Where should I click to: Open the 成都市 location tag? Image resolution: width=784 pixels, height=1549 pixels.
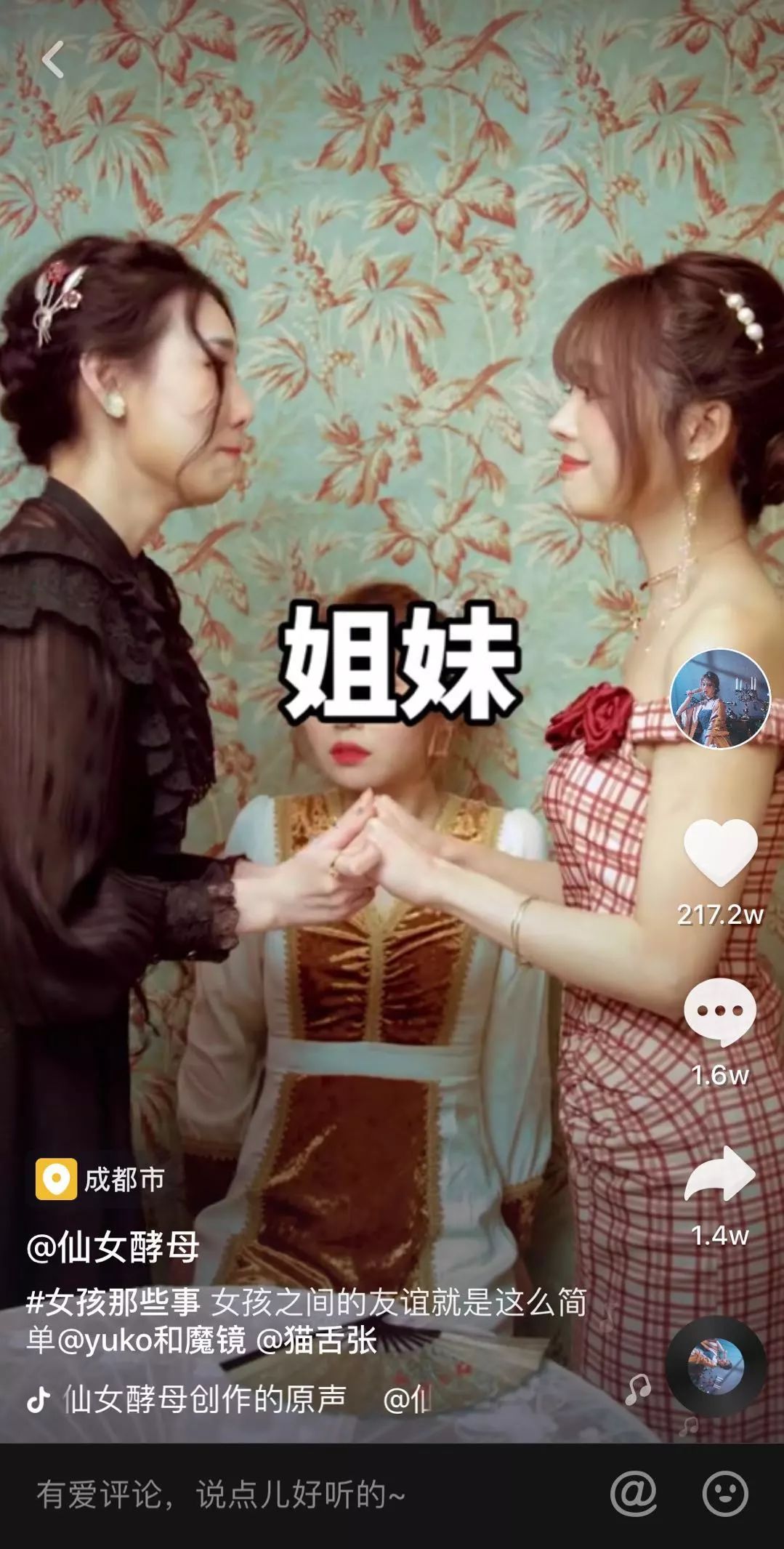coord(102,1179)
